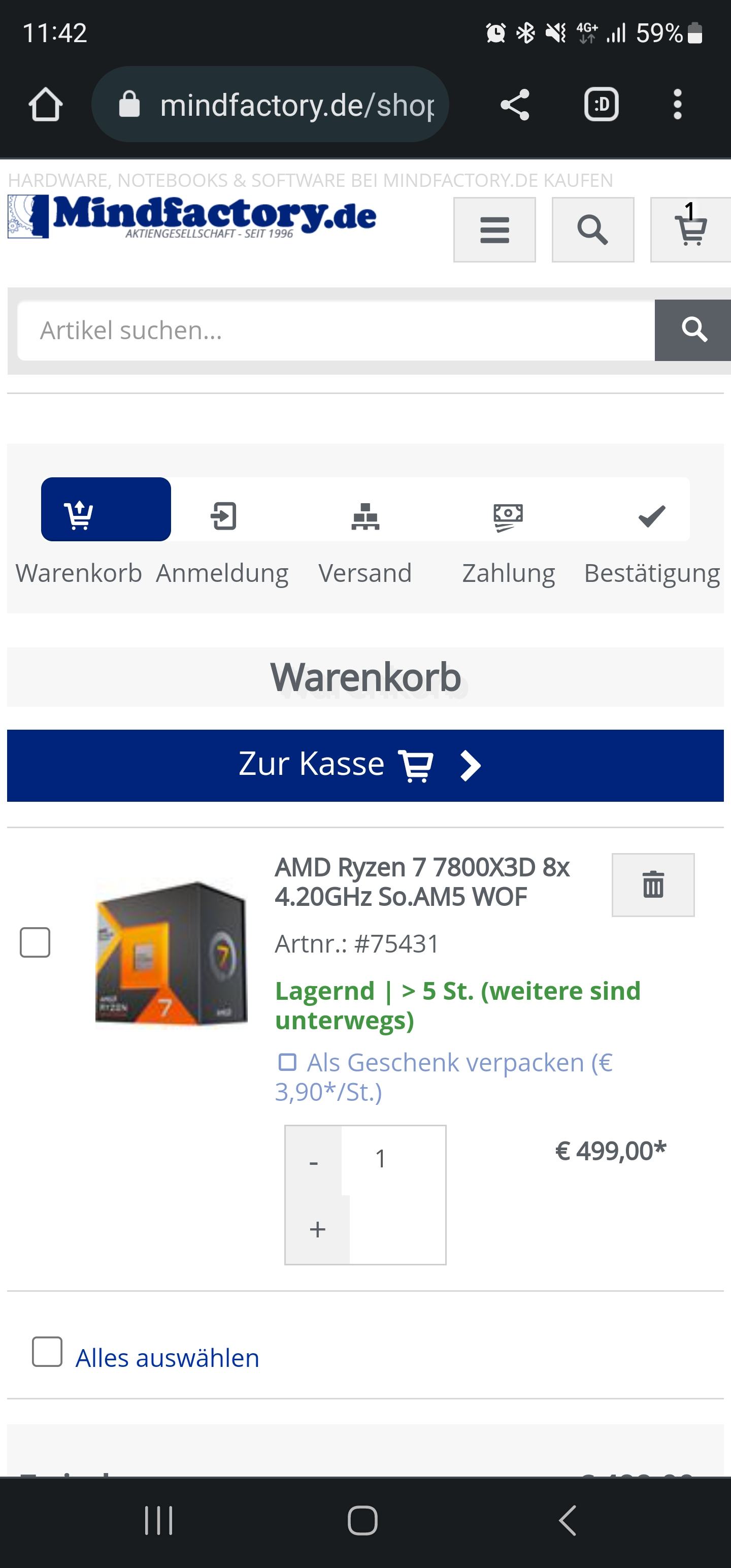The width and height of the screenshot is (731, 1568).
Task: Increase quantity with the plus button
Action: tap(317, 1229)
